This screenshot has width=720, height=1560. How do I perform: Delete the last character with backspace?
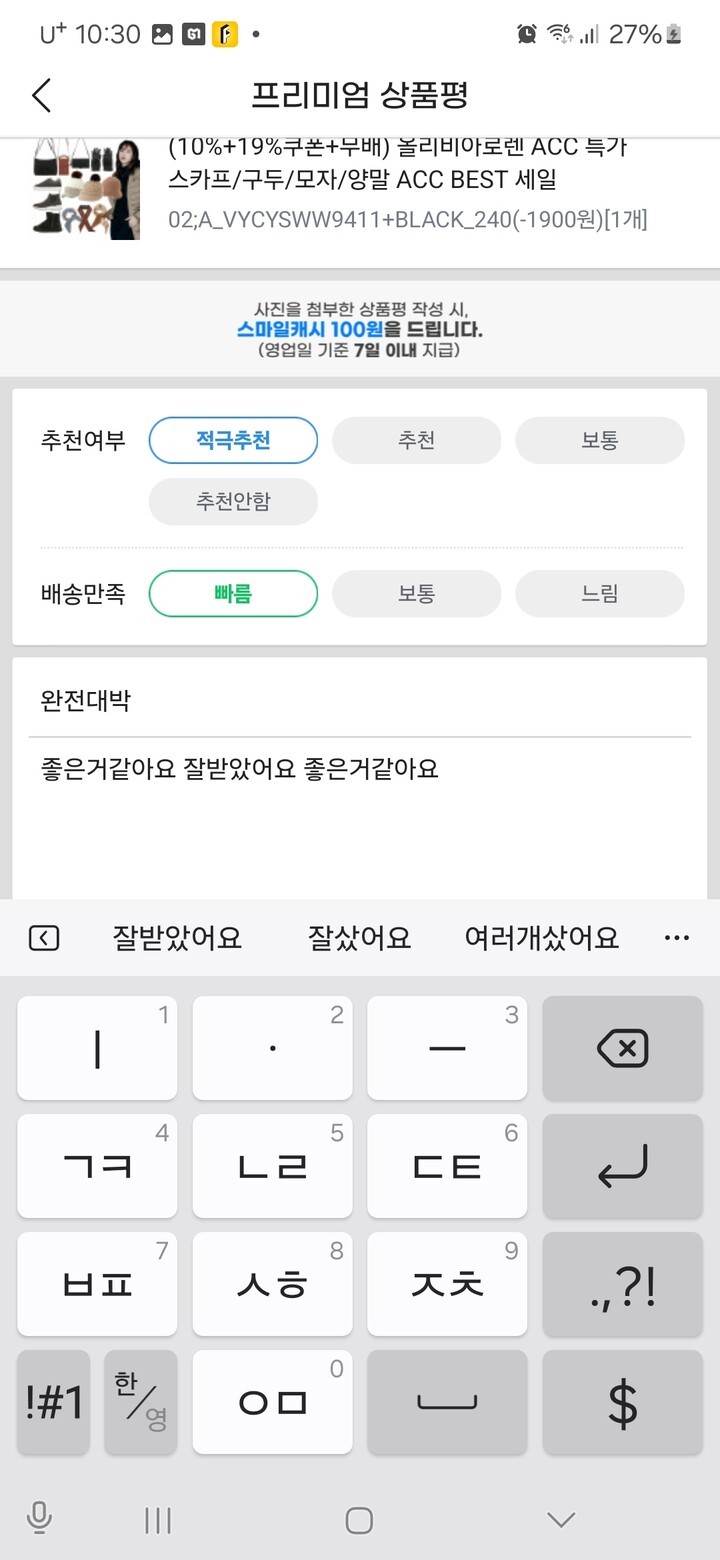point(622,1049)
